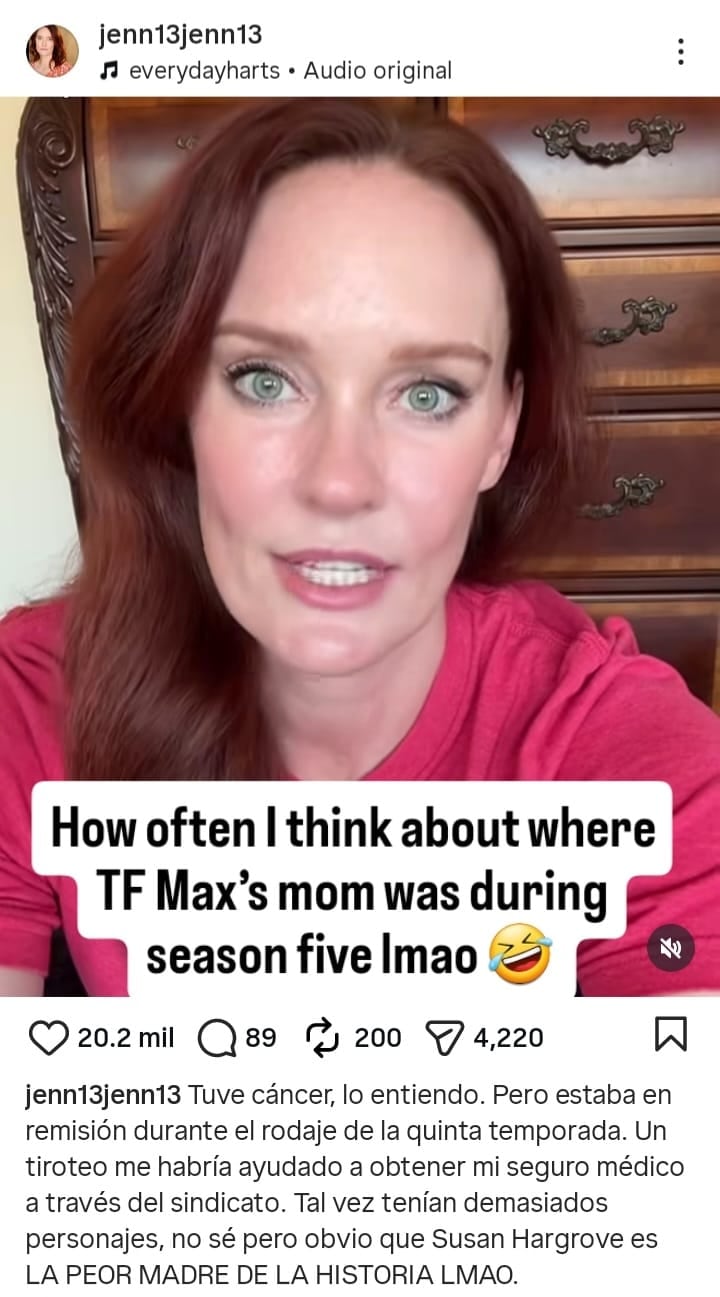Screen dimensions: 720x1297
Task: Unmute the video sound
Action: [670, 947]
